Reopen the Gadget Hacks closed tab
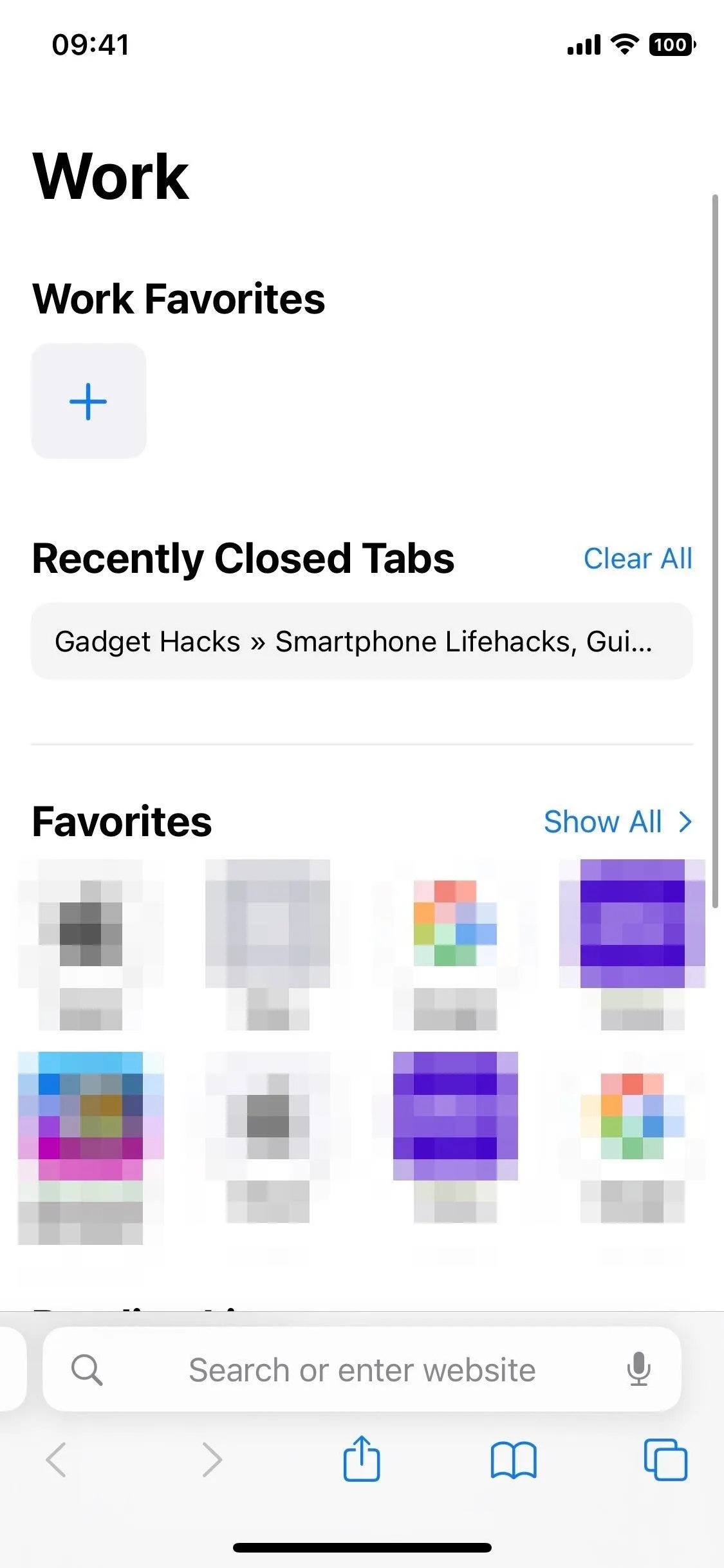This screenshot has height=1568, width=724. [x=362, y=641]
